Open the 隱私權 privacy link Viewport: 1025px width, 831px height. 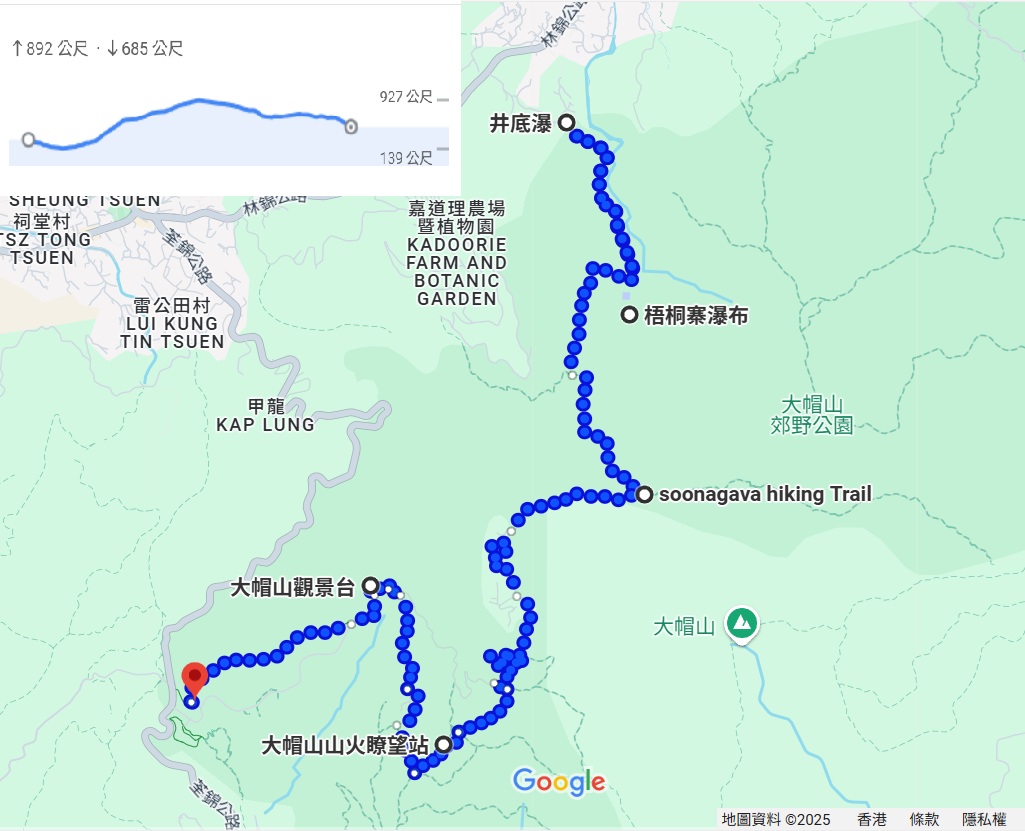point(984,819)
